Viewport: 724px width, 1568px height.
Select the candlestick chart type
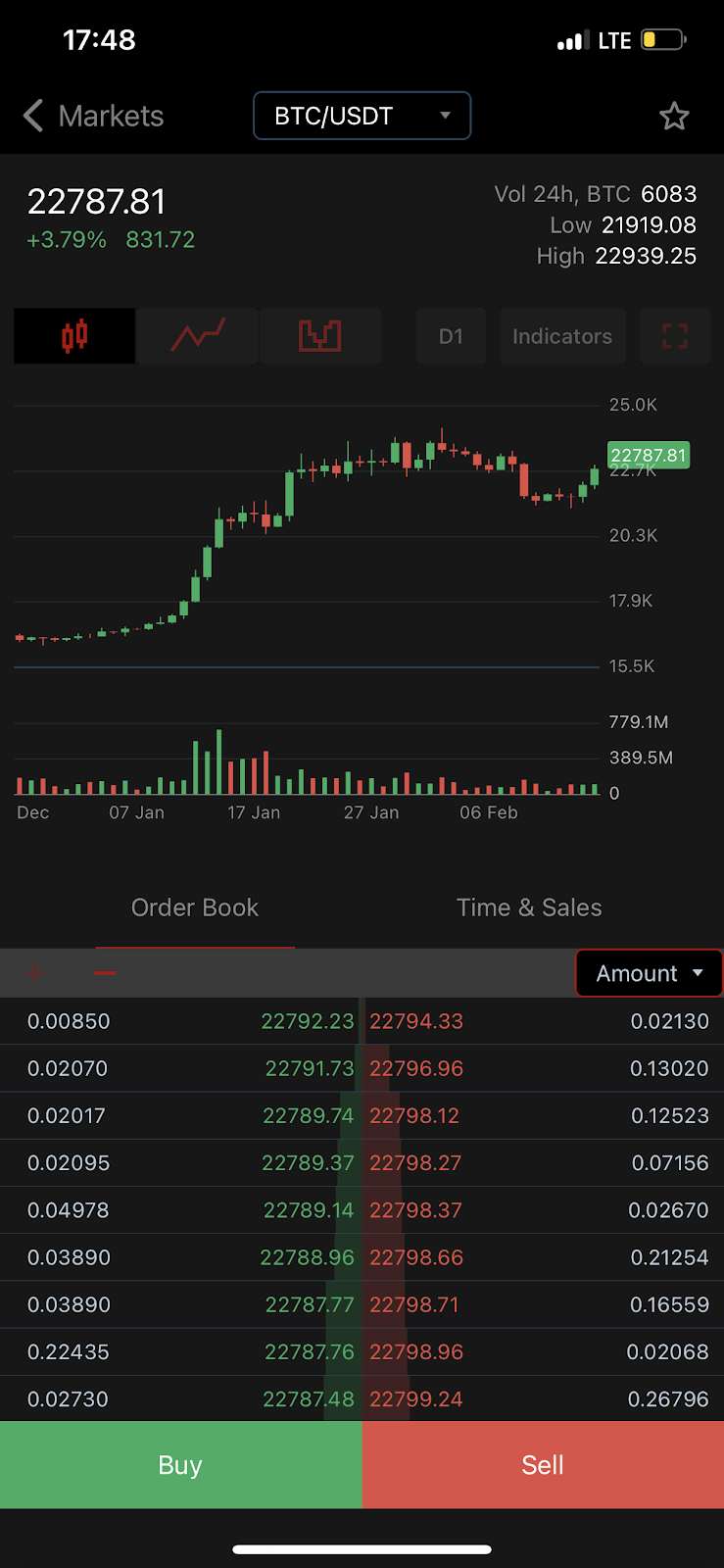point(74,336)
